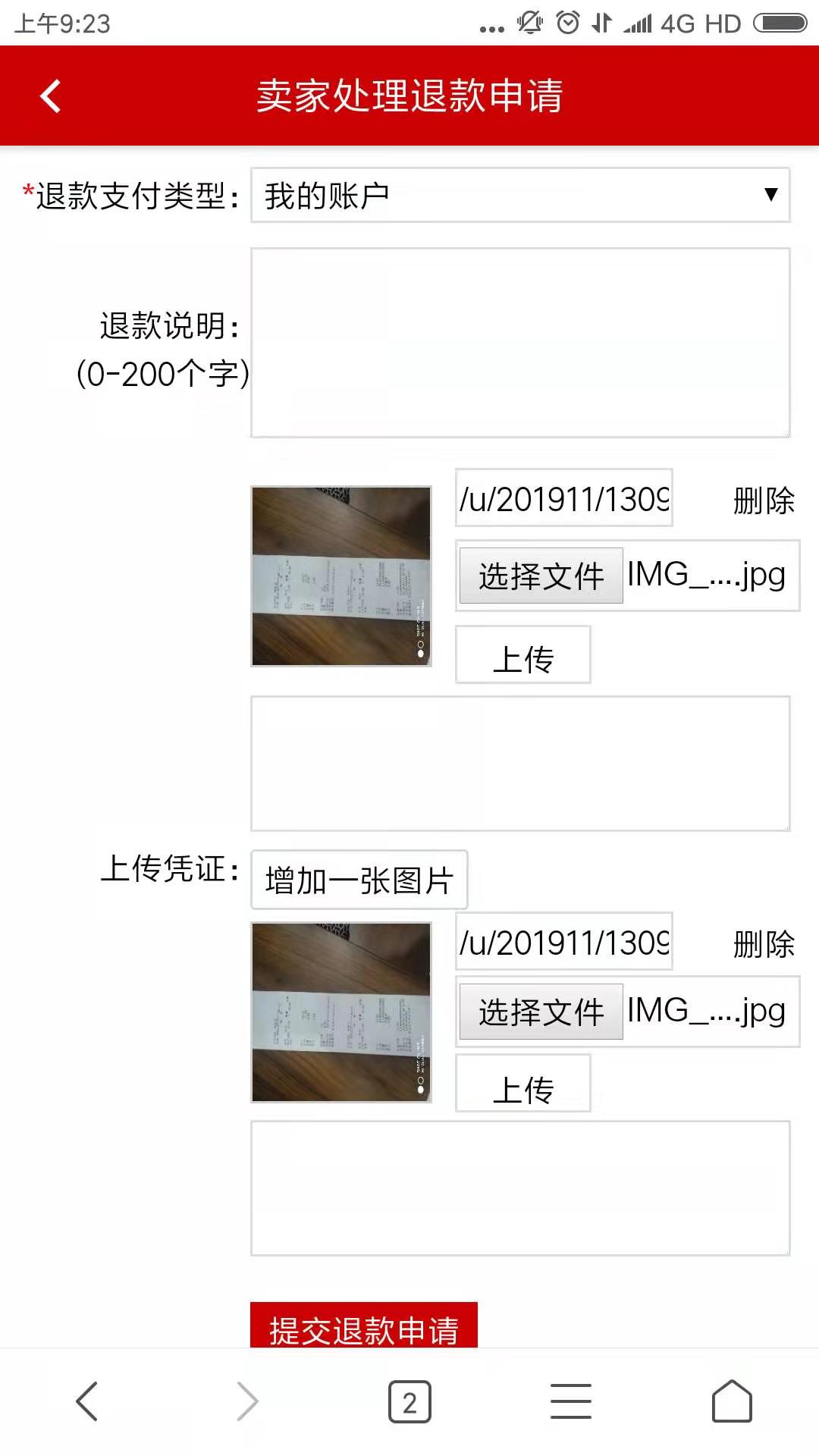
Task: Tap 增加一张图片 to add an image
Action: tap(359, 880)
